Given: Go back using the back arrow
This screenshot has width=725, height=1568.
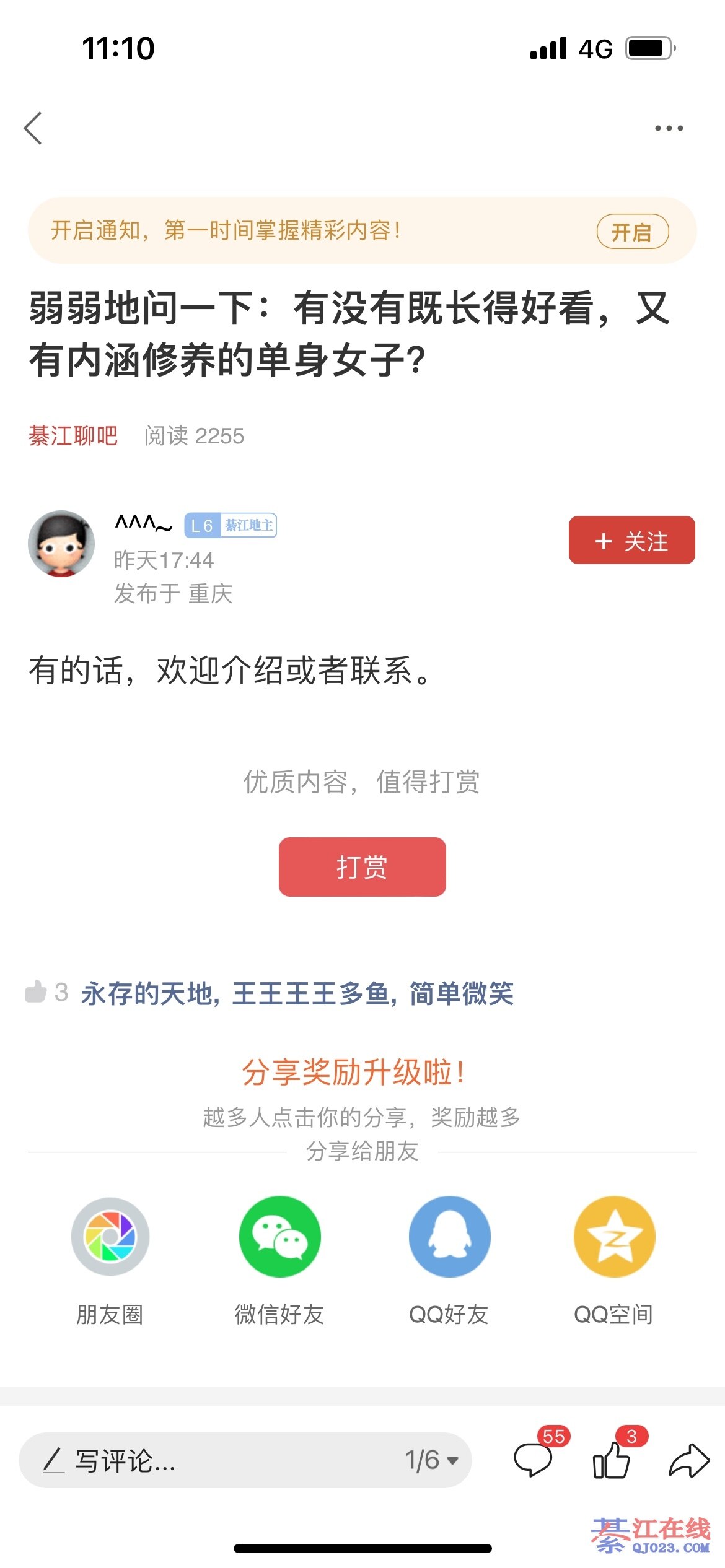Looking at the screenshot, I should (x=33, y=128).
